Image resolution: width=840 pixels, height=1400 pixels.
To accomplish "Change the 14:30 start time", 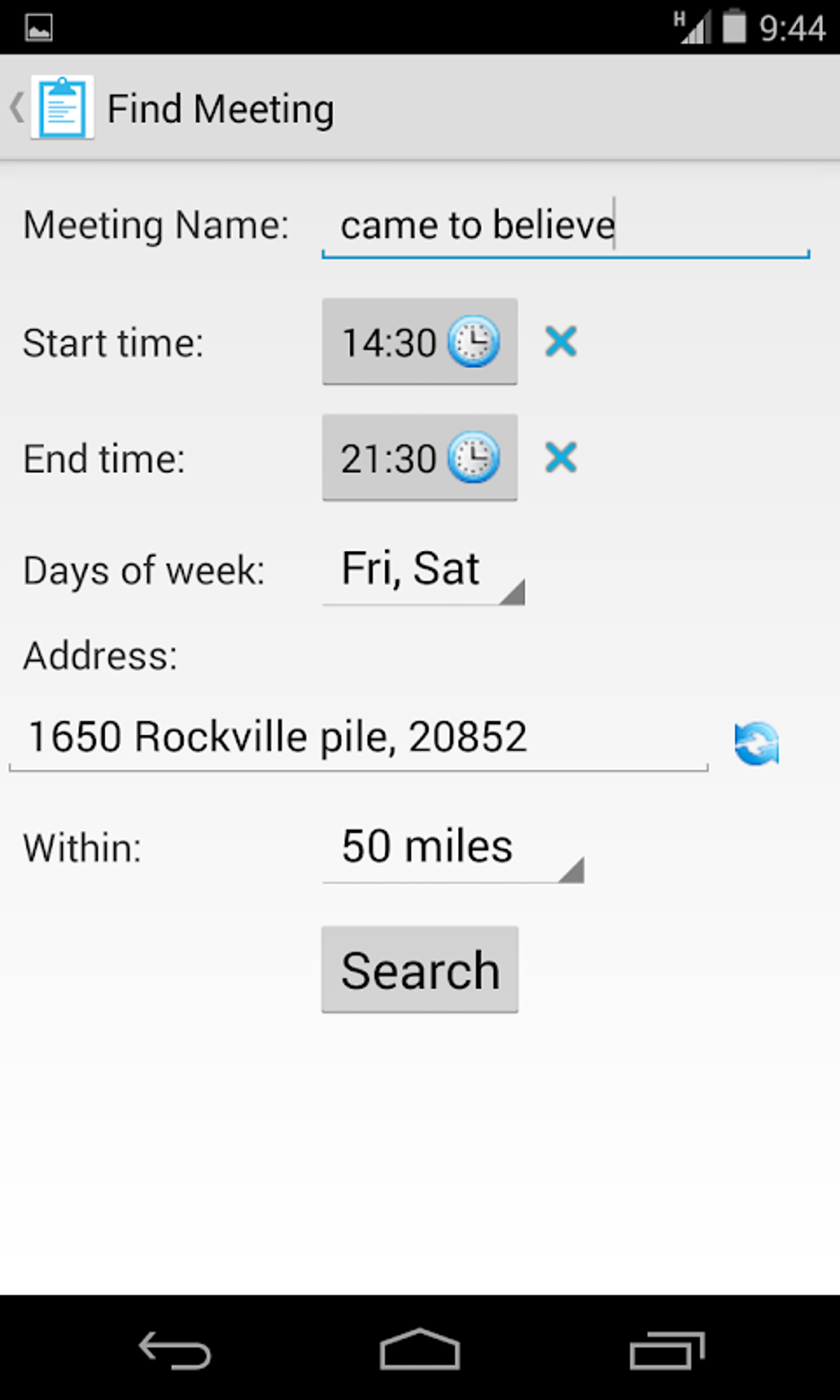I will (419, 342).
